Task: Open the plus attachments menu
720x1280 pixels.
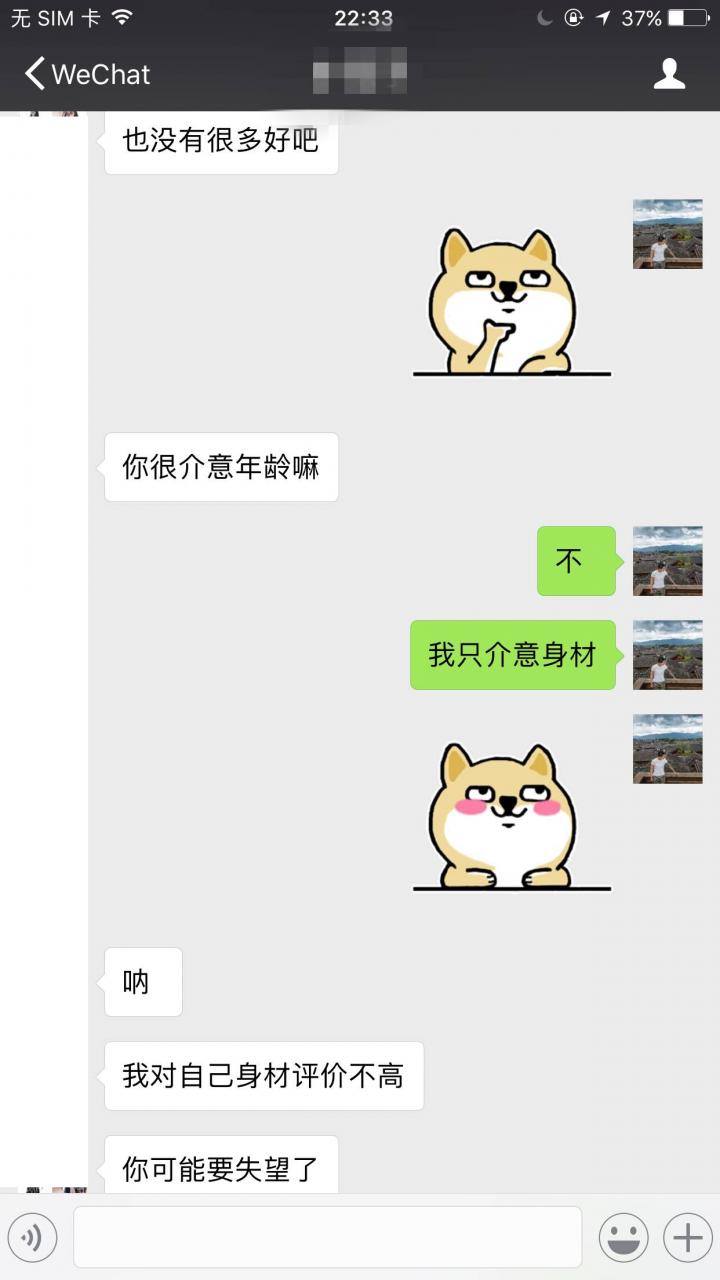Action: [x=688, y=1238]
